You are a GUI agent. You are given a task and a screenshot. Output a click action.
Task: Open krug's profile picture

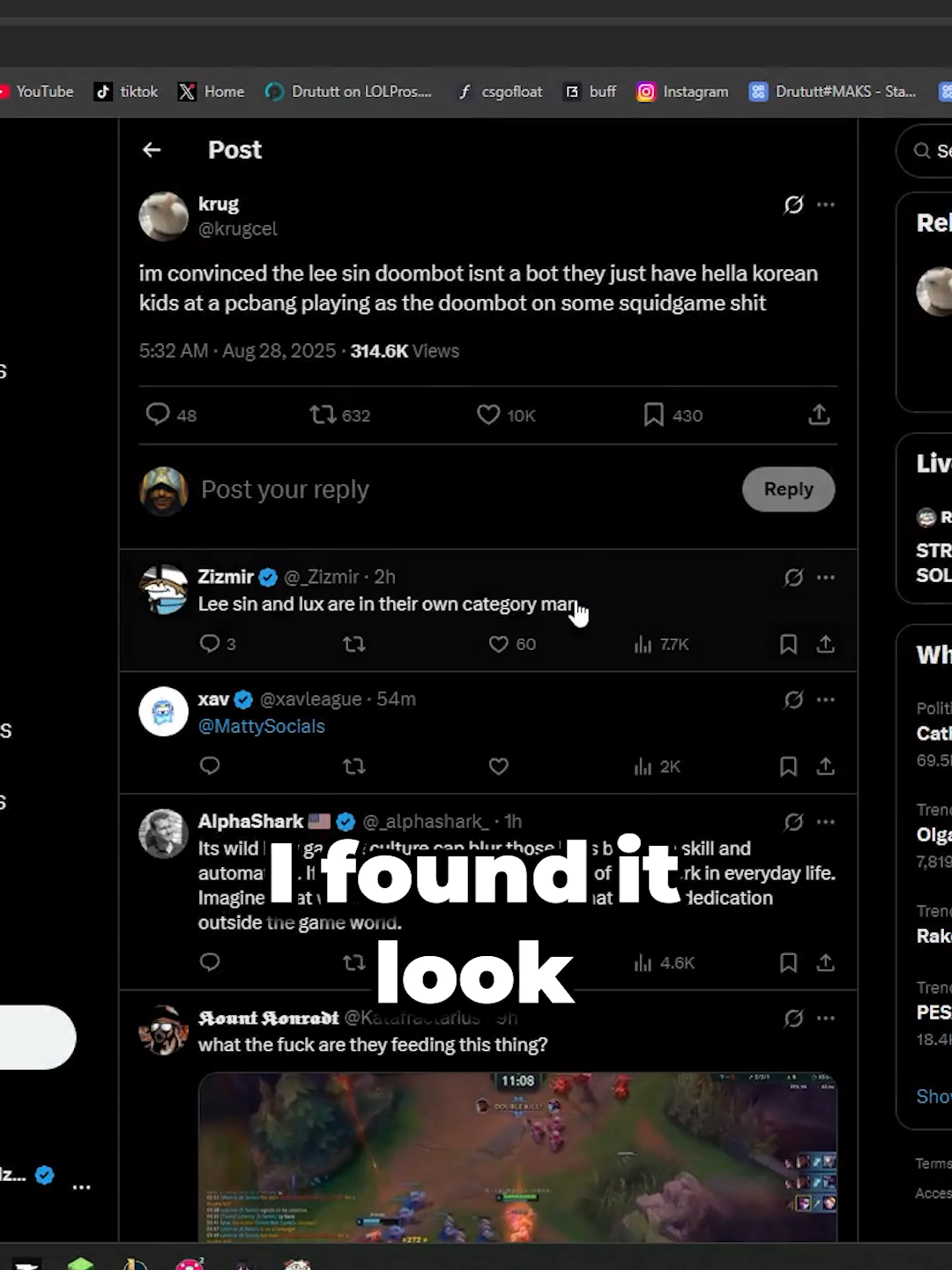(x=164, y=216)
